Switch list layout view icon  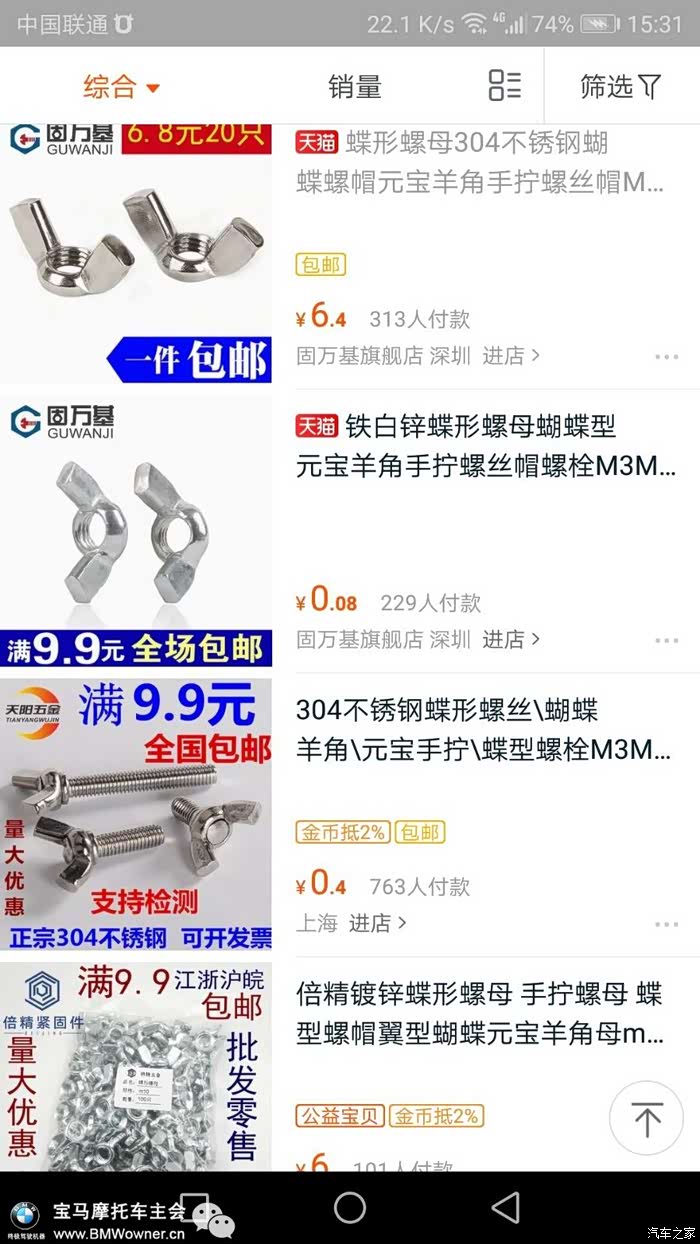505,86
